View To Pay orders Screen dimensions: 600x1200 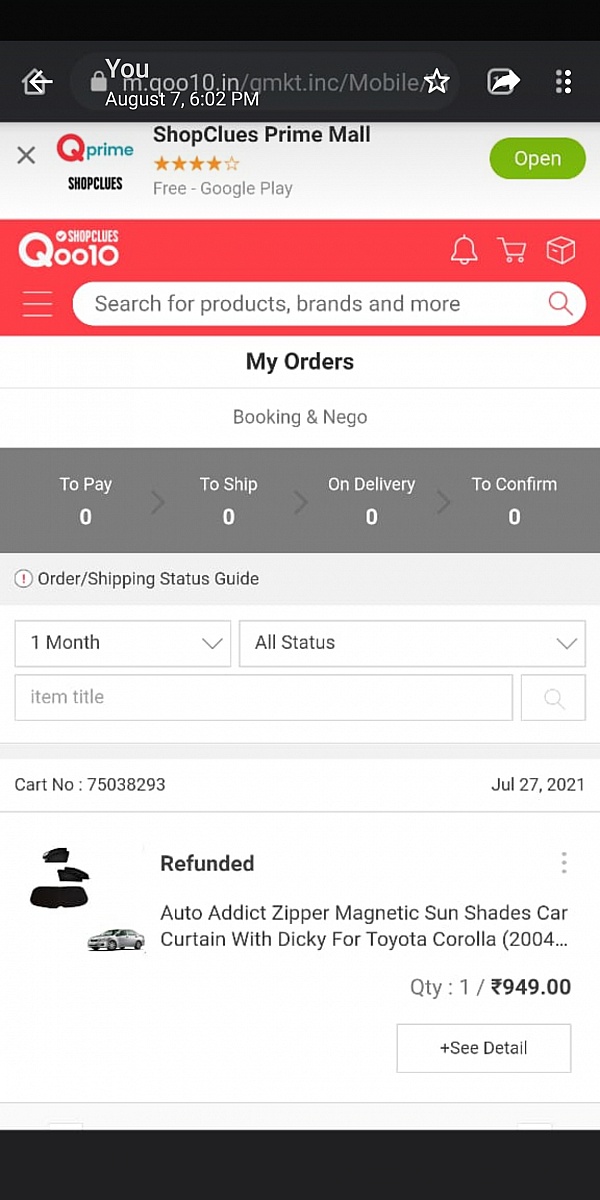click(85, 500)
